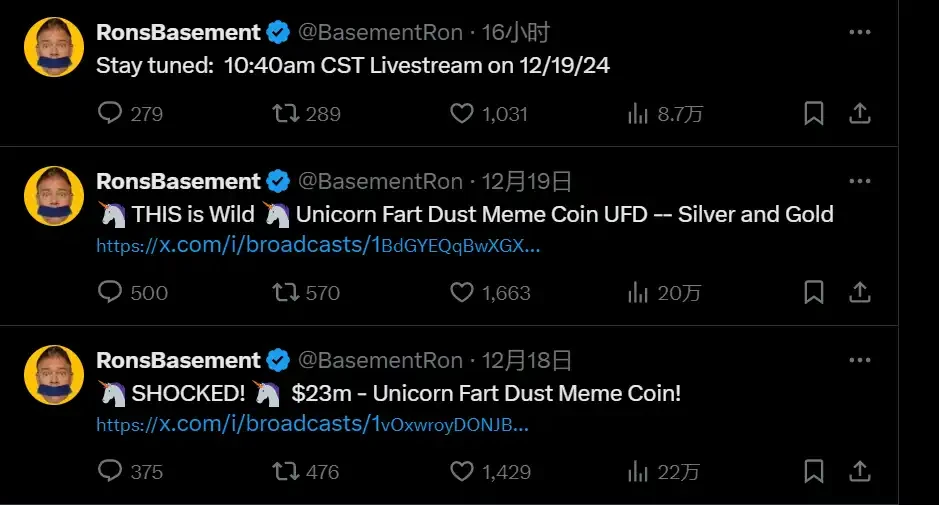The width and height of the screenshot is (939, 505).
Task: Open broadcast link in THIS is Wild post
Action: (318, 245)
